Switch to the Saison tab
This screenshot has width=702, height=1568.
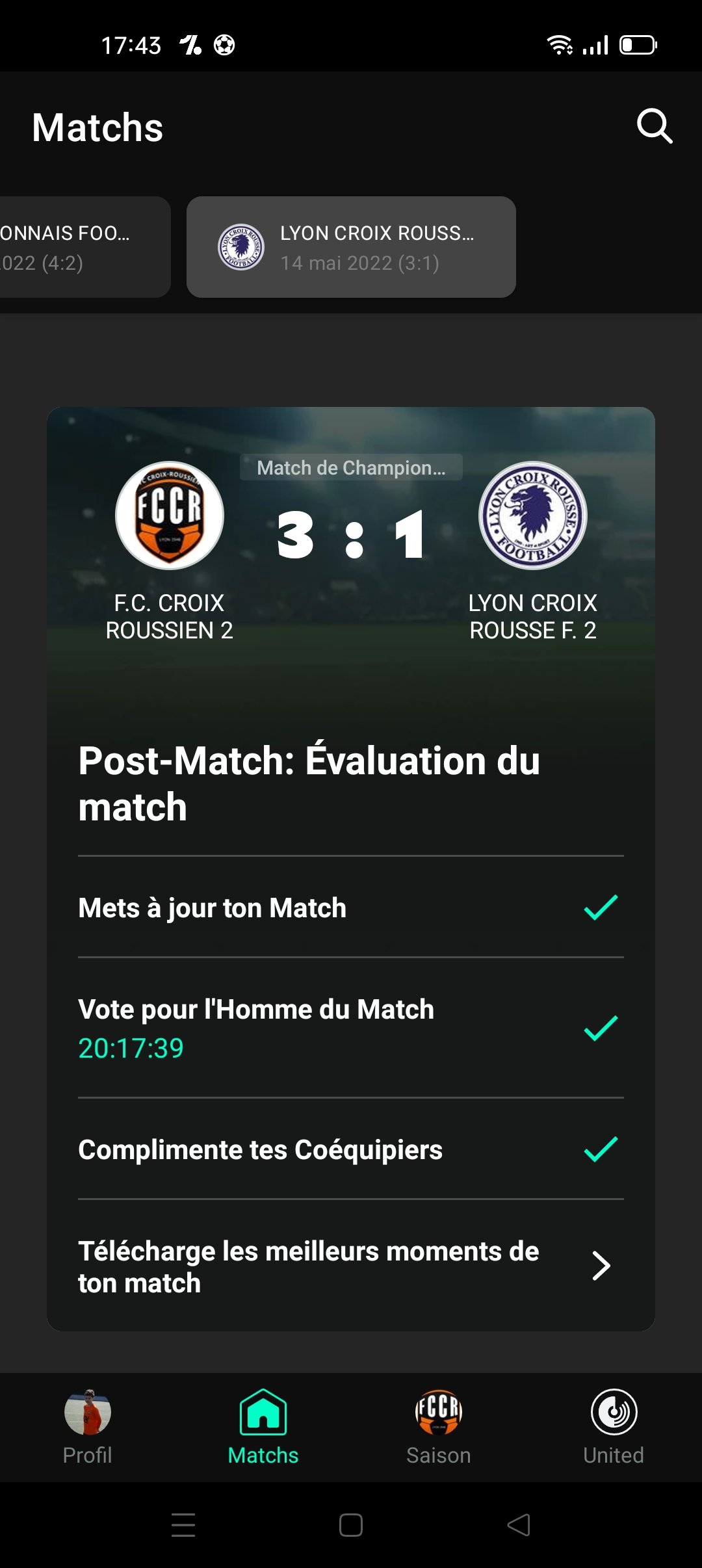439,1427
